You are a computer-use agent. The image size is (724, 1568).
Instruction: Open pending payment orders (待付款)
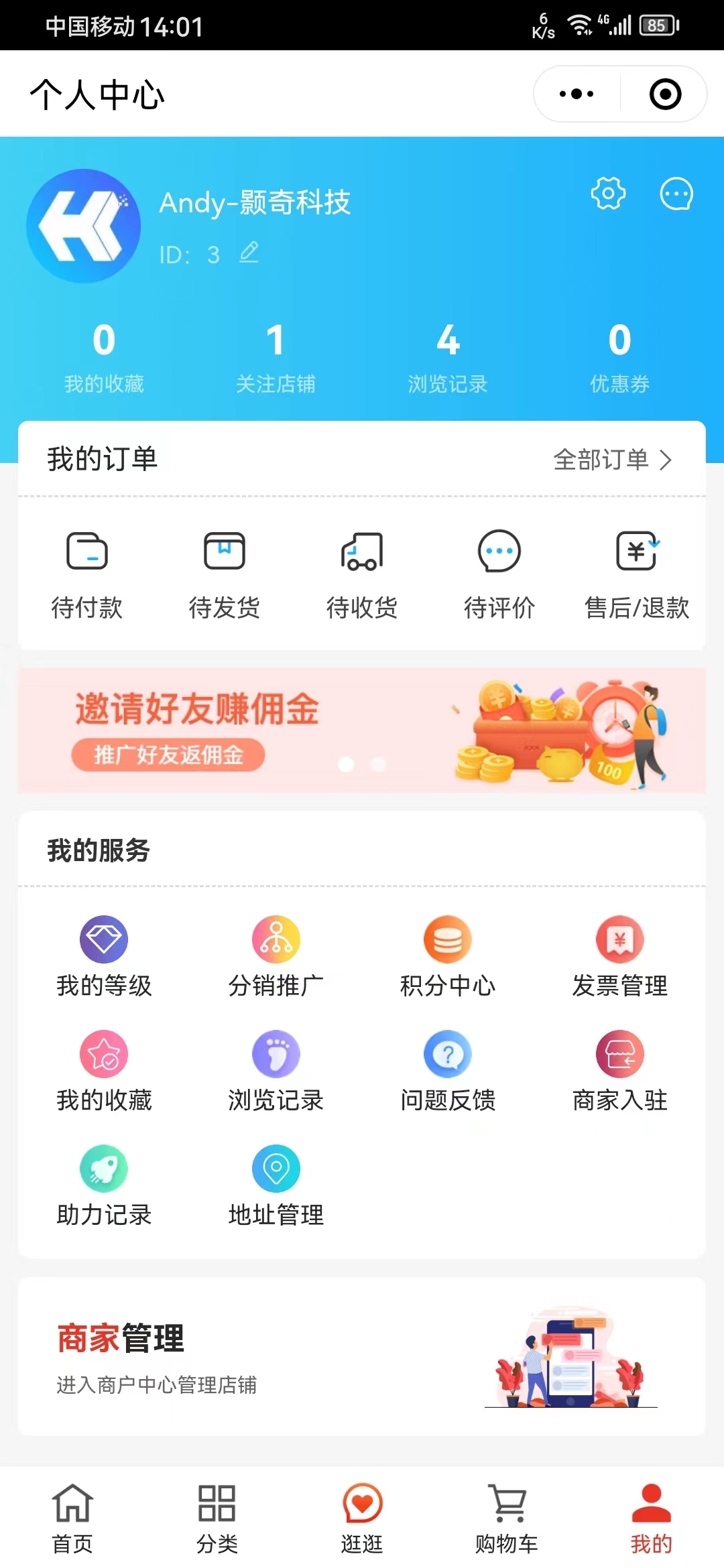[x=87, y=574]
